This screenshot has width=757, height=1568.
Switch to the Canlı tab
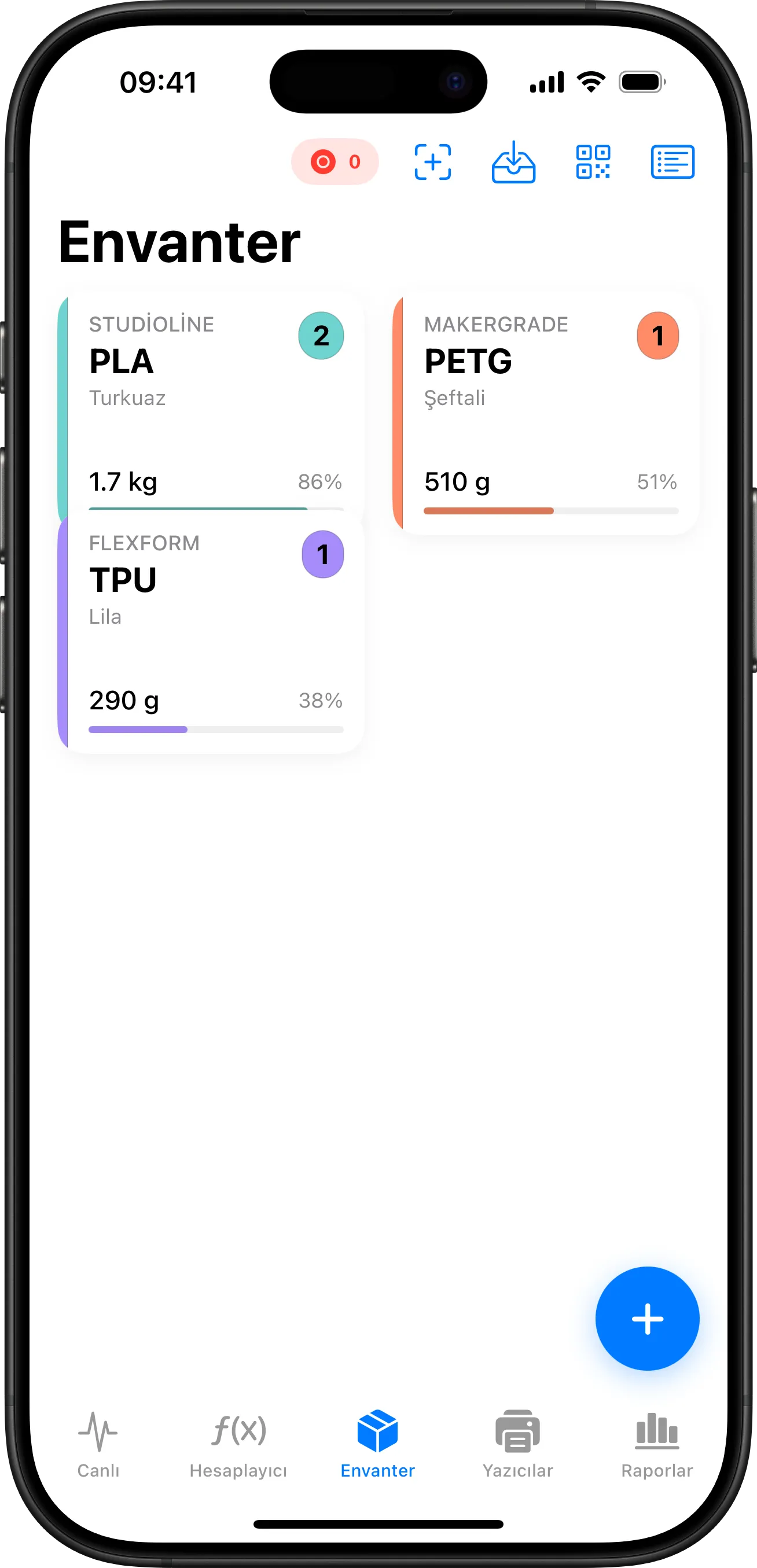point(98,1444)
